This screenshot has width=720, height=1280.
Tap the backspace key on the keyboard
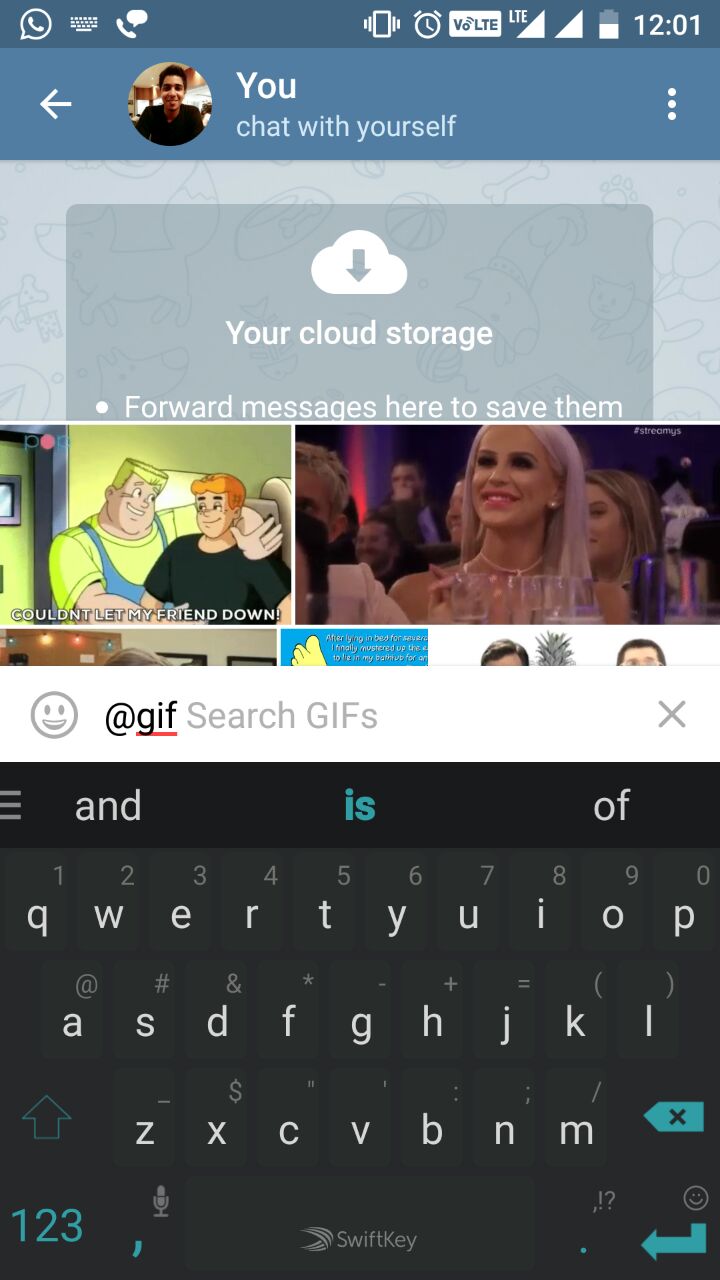pyautogui.click(x=673, y=1117)
